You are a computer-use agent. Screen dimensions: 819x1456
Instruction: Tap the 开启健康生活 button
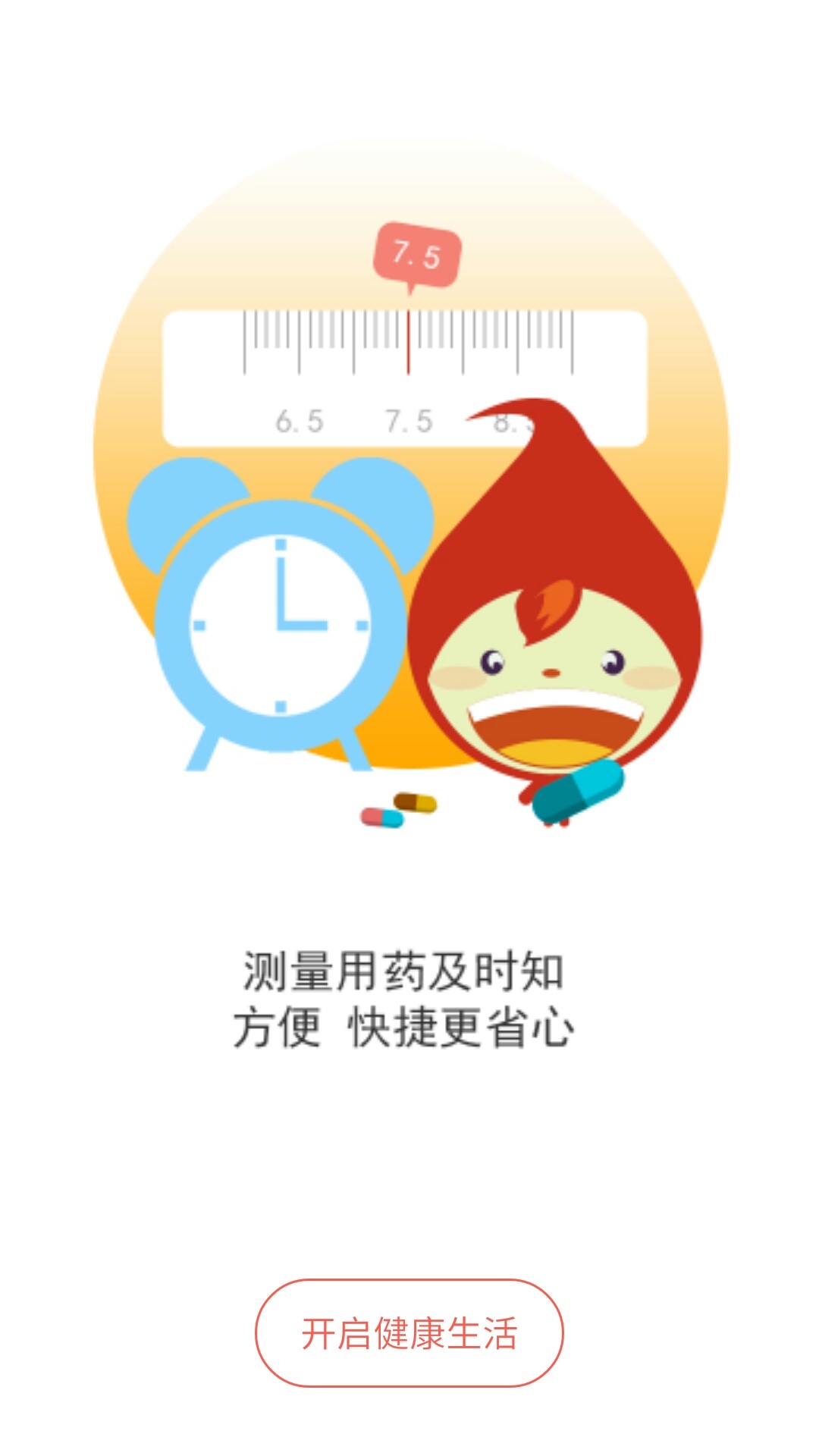pos(409,1333)
